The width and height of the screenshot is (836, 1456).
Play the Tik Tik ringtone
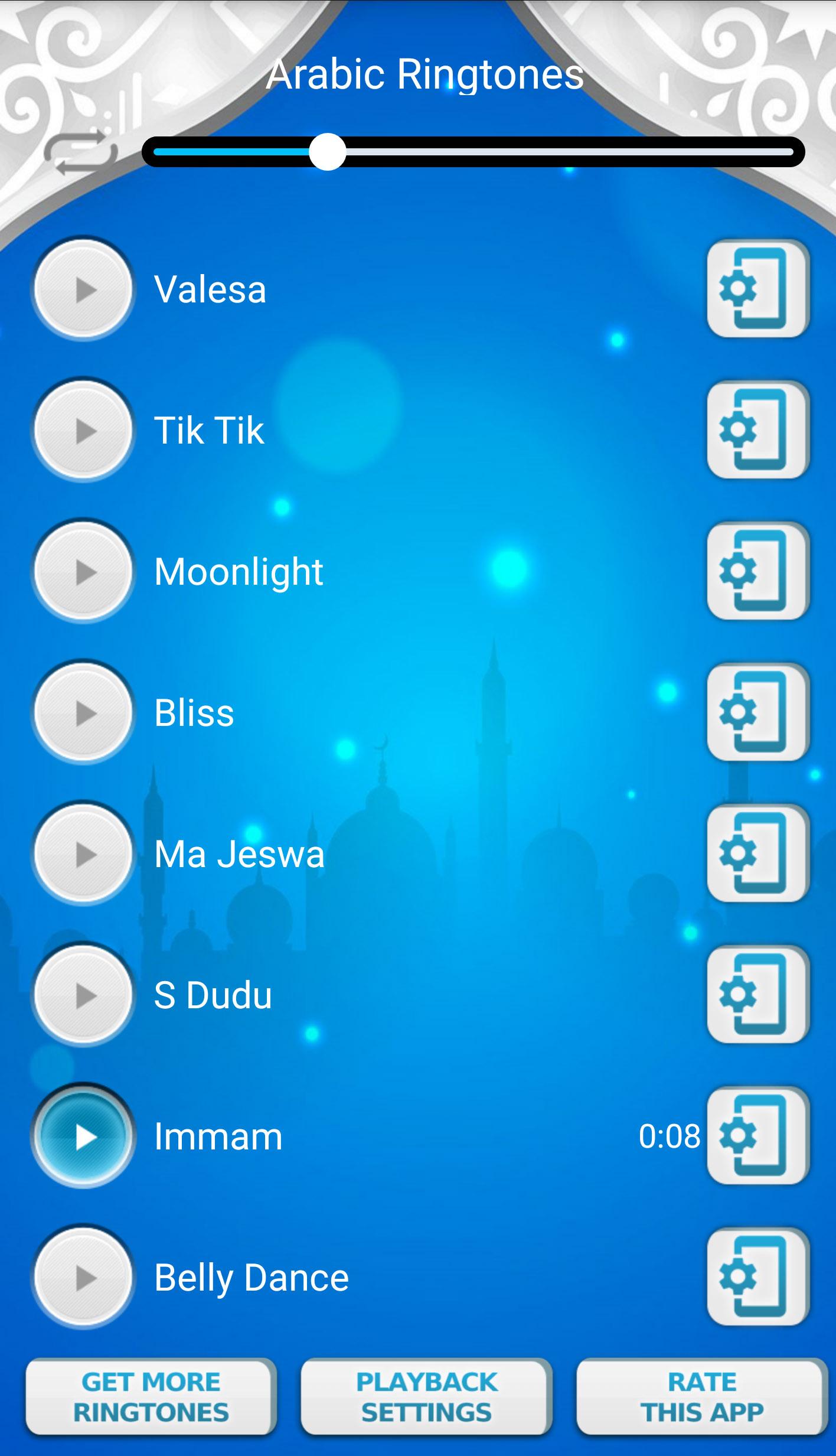pyautogui.click(x=83, y=430)
